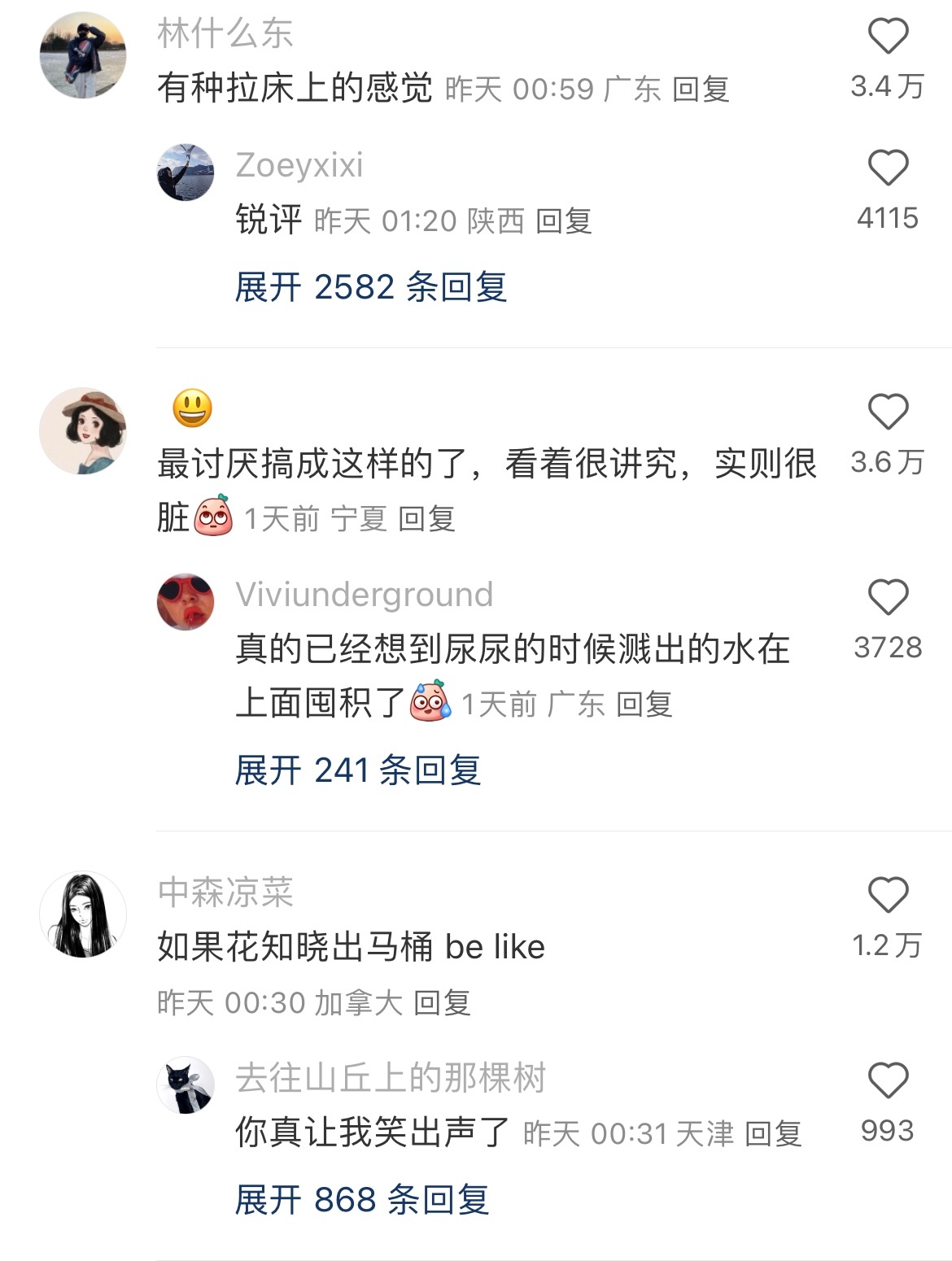Screen dimensions: 952x1261
Task: Expand 868 replies
Action: (x=361, y=1200)
